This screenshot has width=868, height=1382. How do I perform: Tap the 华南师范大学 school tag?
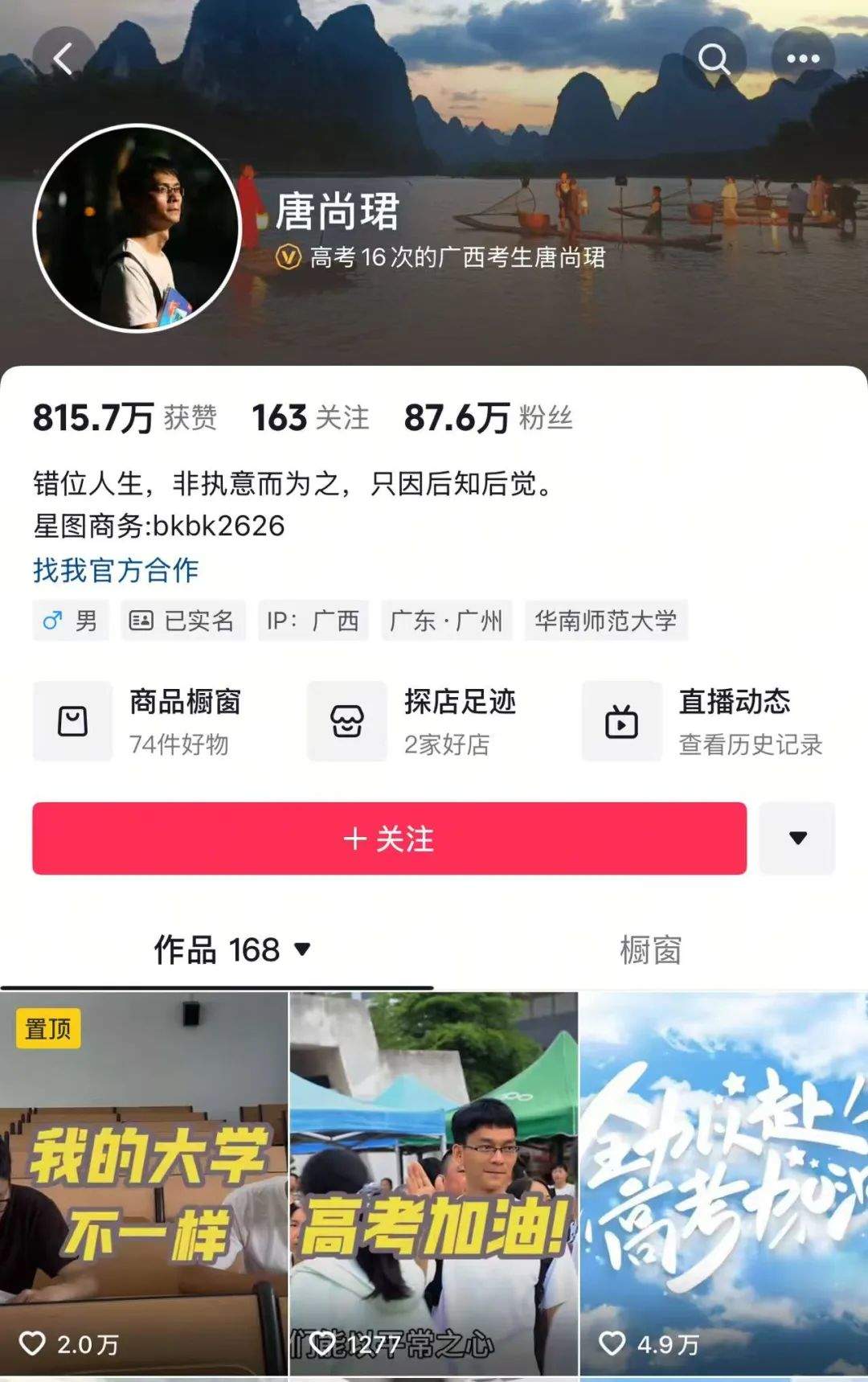[605, 621]
